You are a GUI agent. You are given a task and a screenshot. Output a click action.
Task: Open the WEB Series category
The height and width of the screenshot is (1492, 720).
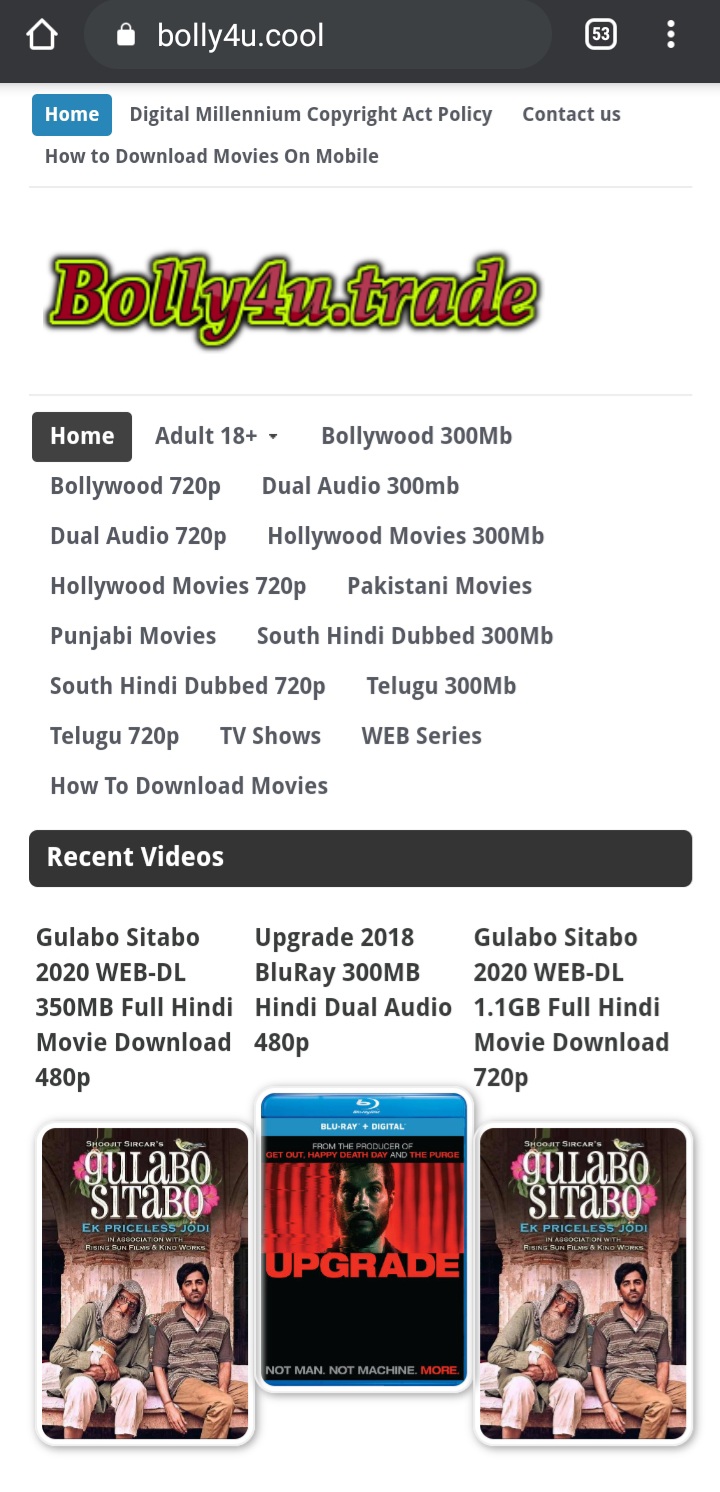[421, 736]
